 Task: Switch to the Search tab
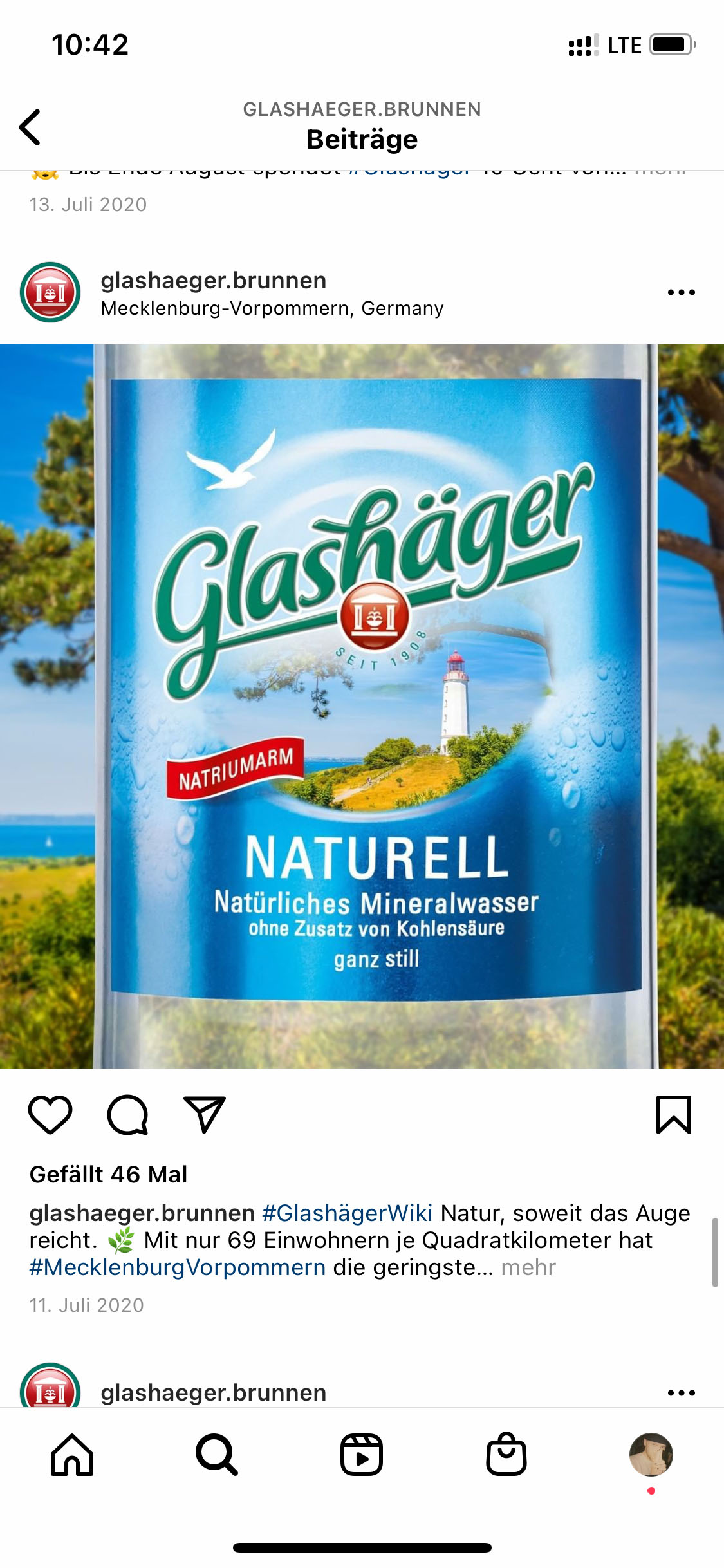coord(217,1455)
